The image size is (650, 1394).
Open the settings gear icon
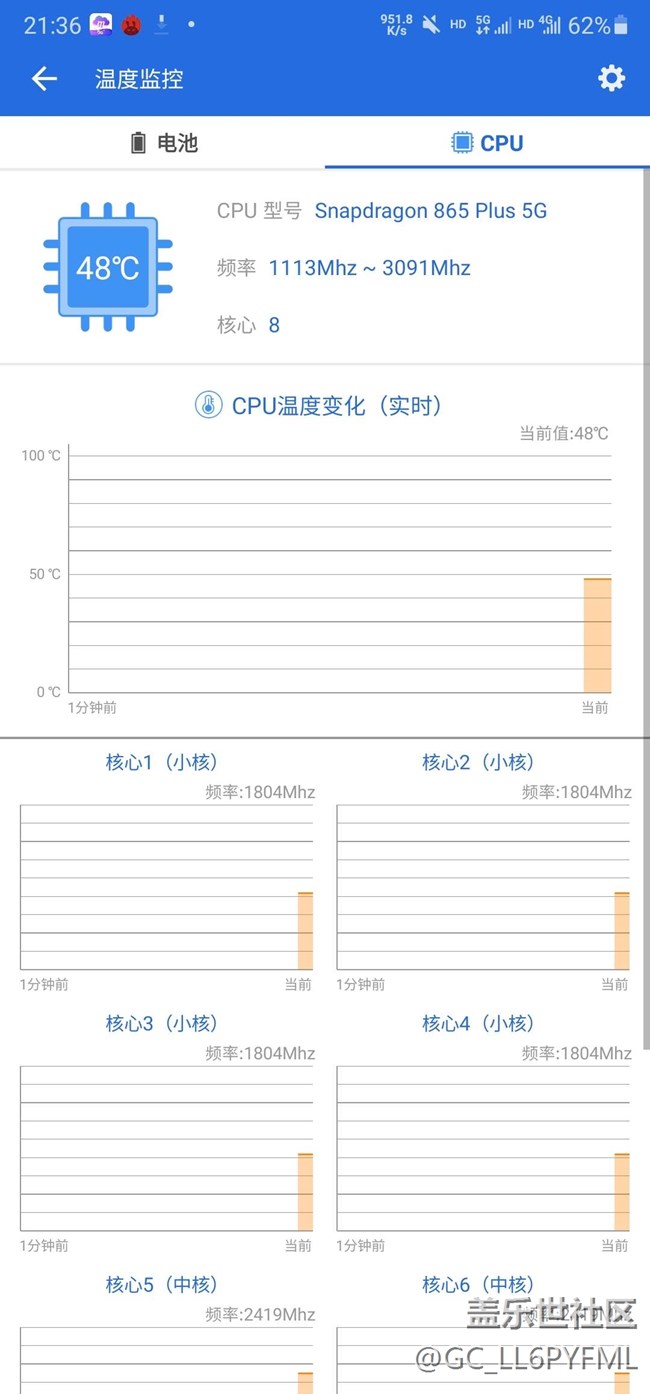611,79
